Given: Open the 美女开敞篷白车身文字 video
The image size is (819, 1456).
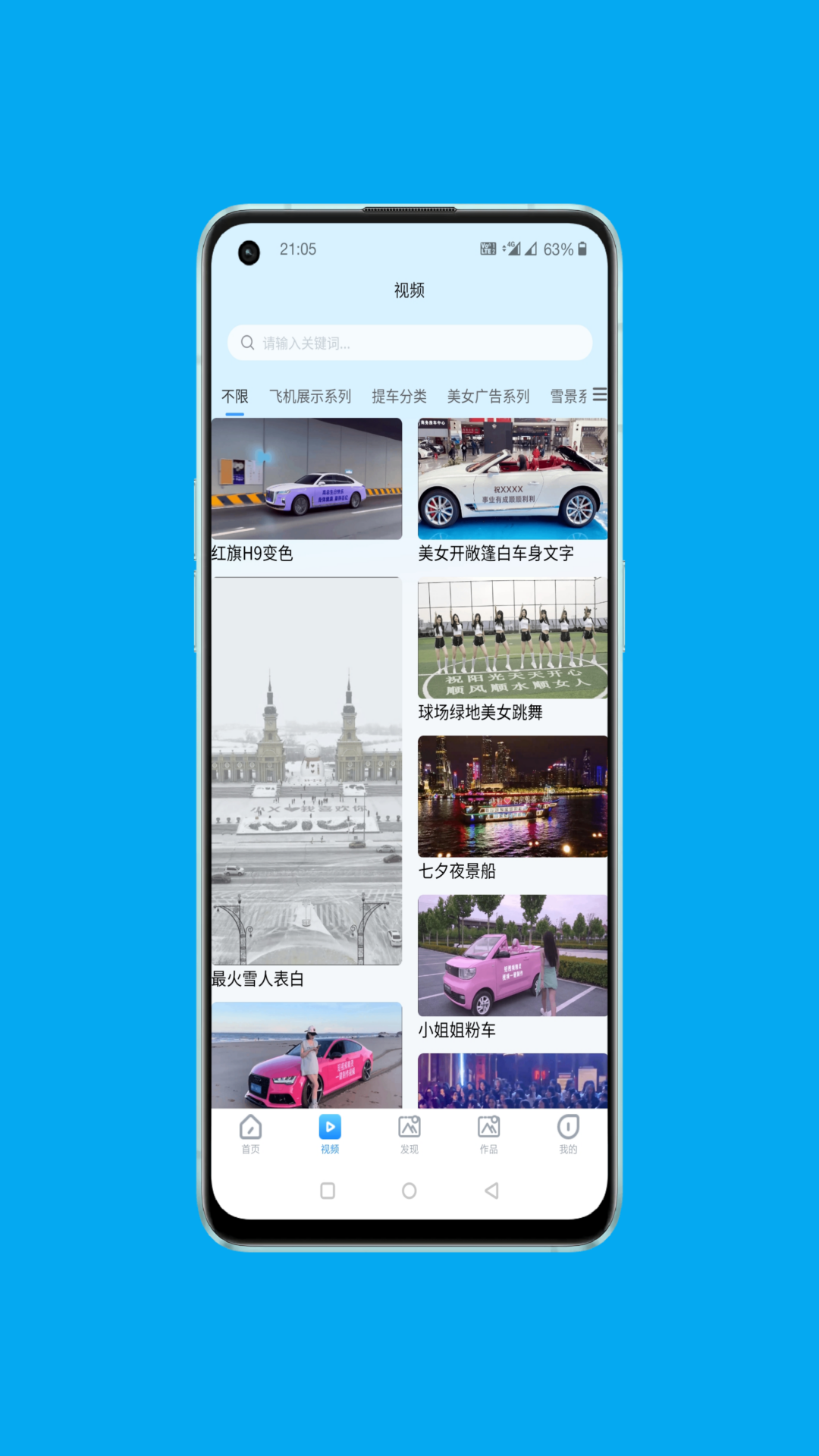Looking at the screenshot, I should click(513, 479).
